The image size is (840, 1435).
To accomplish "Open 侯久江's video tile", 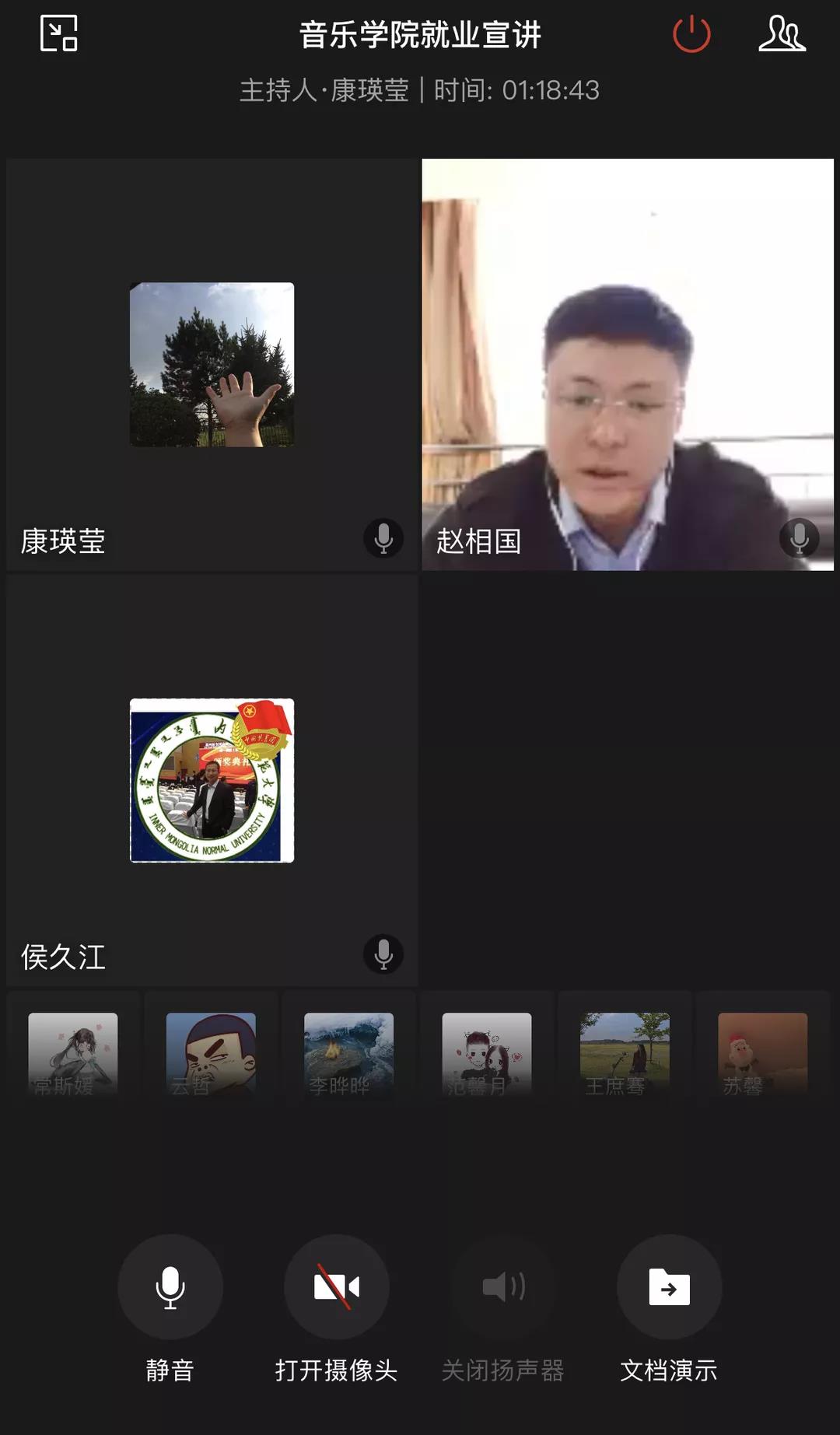I will click(x=212, y=780).
